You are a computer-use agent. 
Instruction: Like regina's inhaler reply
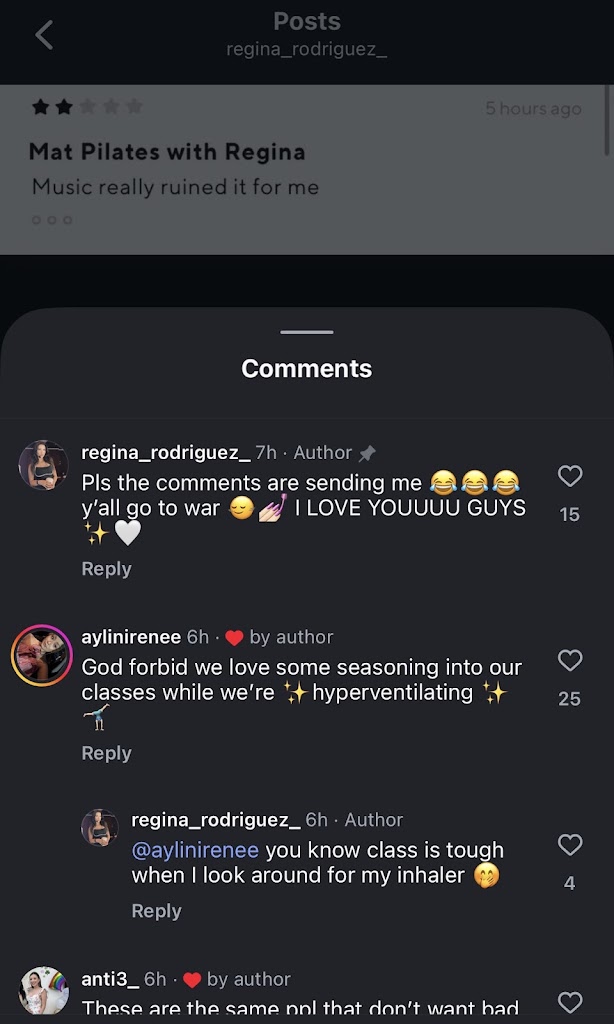[x=569, y=845]
